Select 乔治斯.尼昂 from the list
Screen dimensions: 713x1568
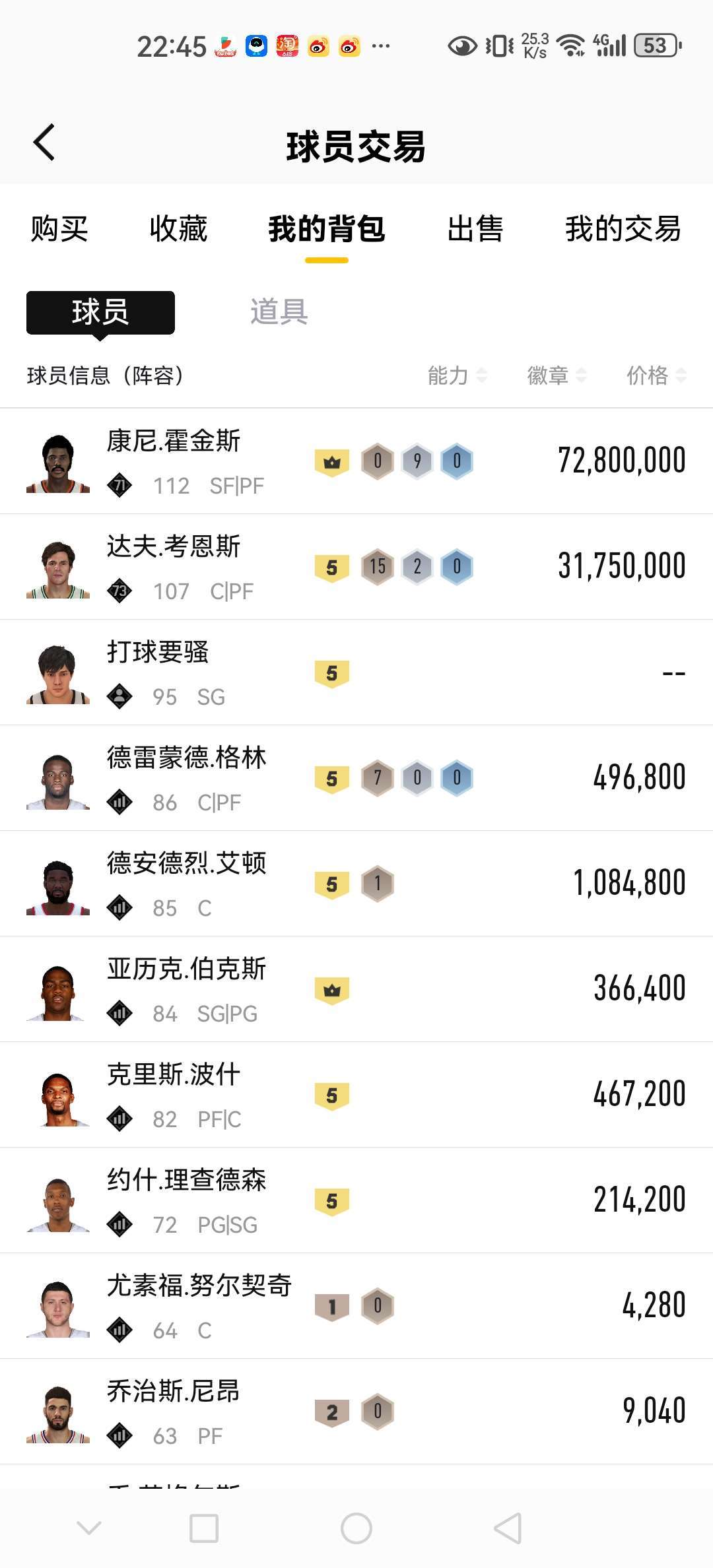point(356,1411)
